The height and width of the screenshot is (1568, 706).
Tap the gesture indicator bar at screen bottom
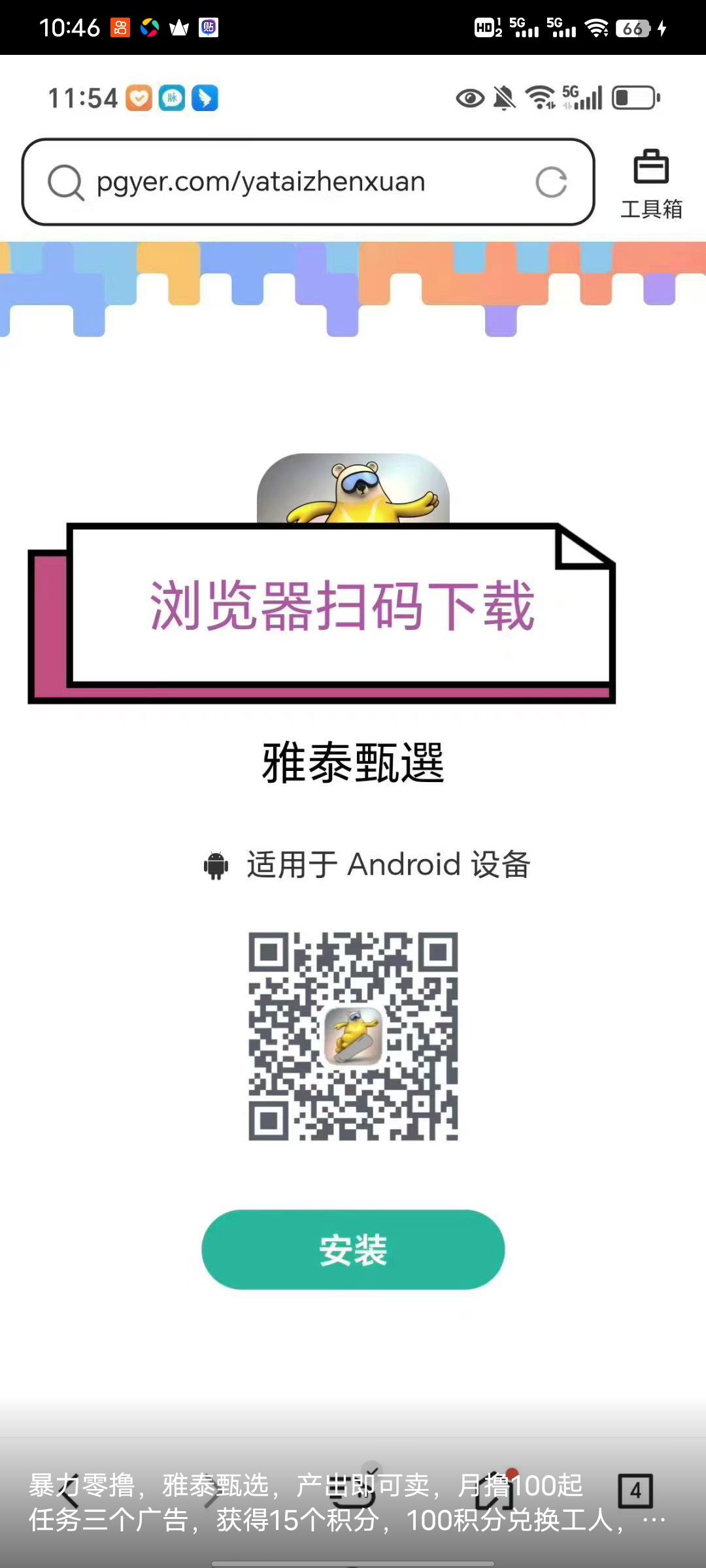point(353,1560)
